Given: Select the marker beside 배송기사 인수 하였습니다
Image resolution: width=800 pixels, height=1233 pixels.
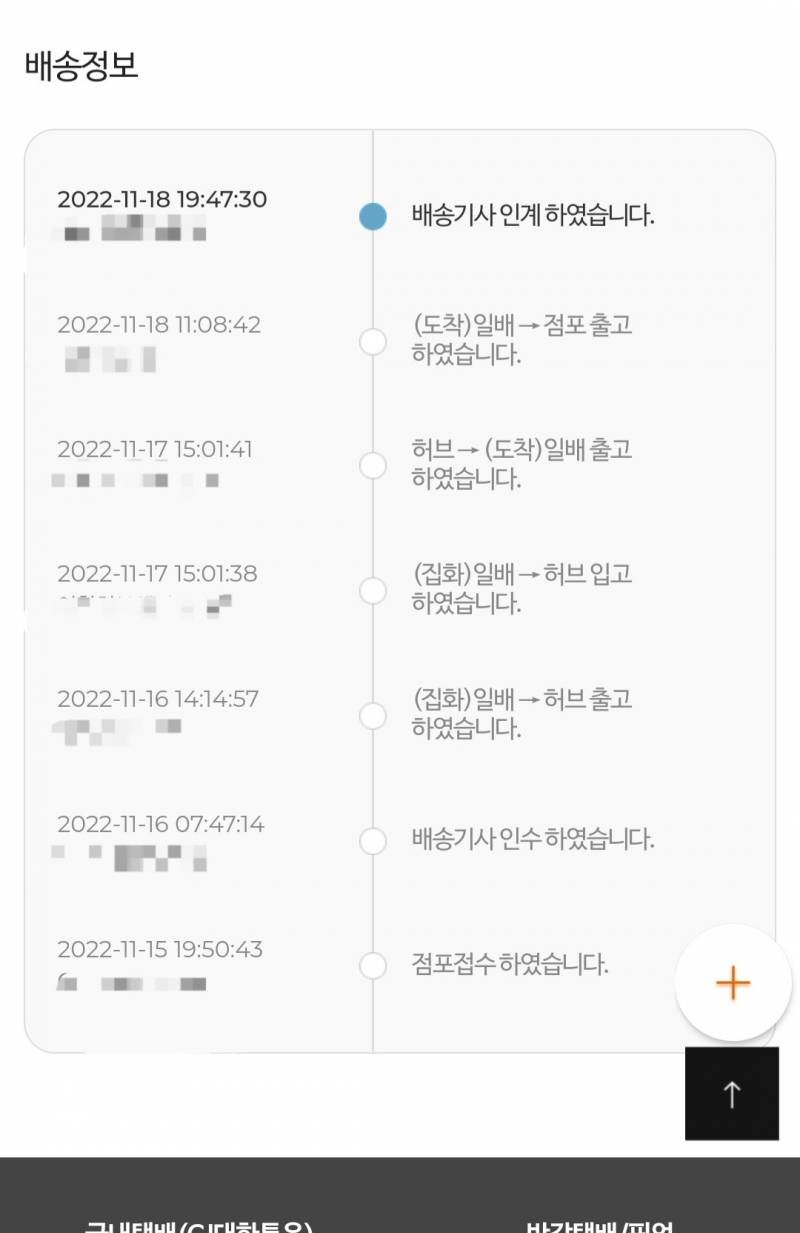Looking at the screenshot, I should pyautogui.click(x=373, y=841).
